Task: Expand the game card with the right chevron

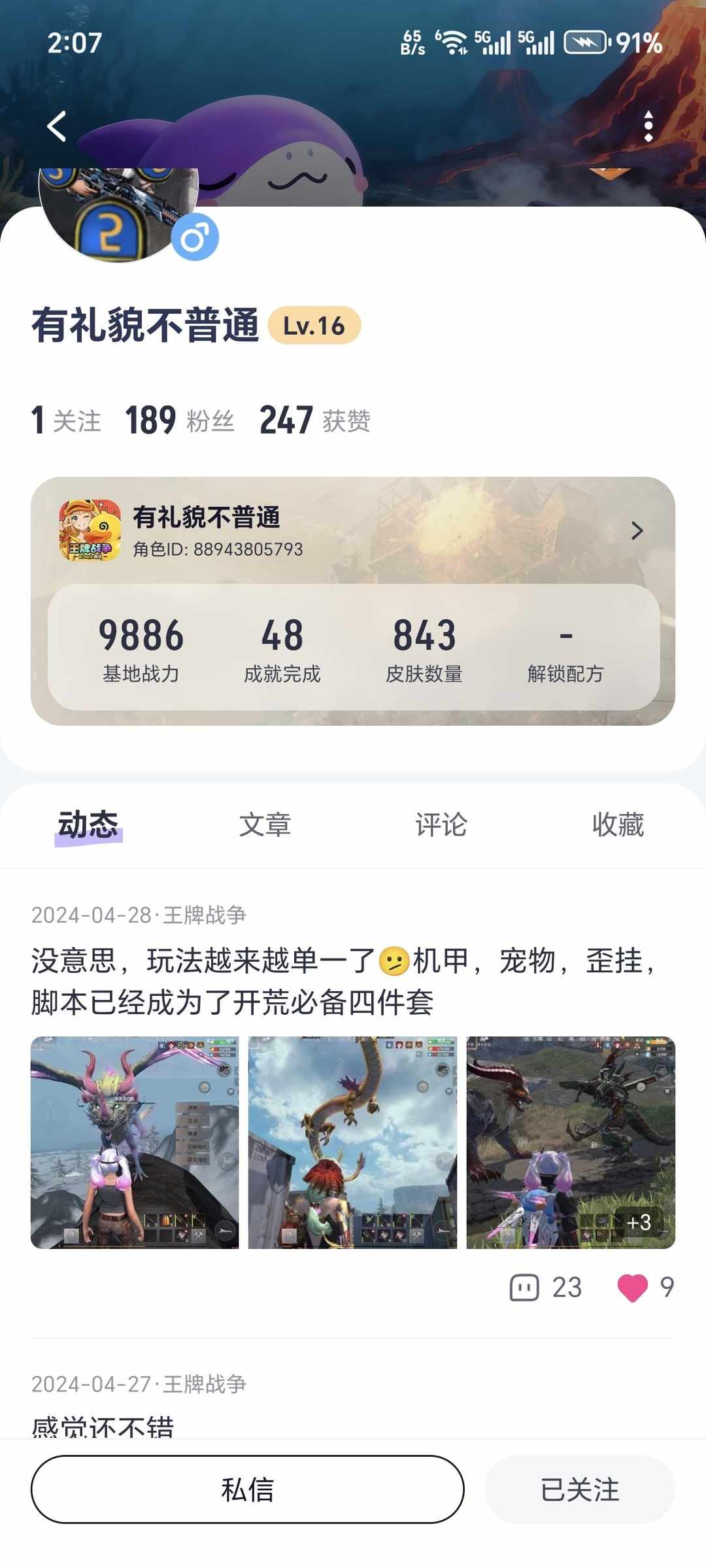Action: point(636,532)
